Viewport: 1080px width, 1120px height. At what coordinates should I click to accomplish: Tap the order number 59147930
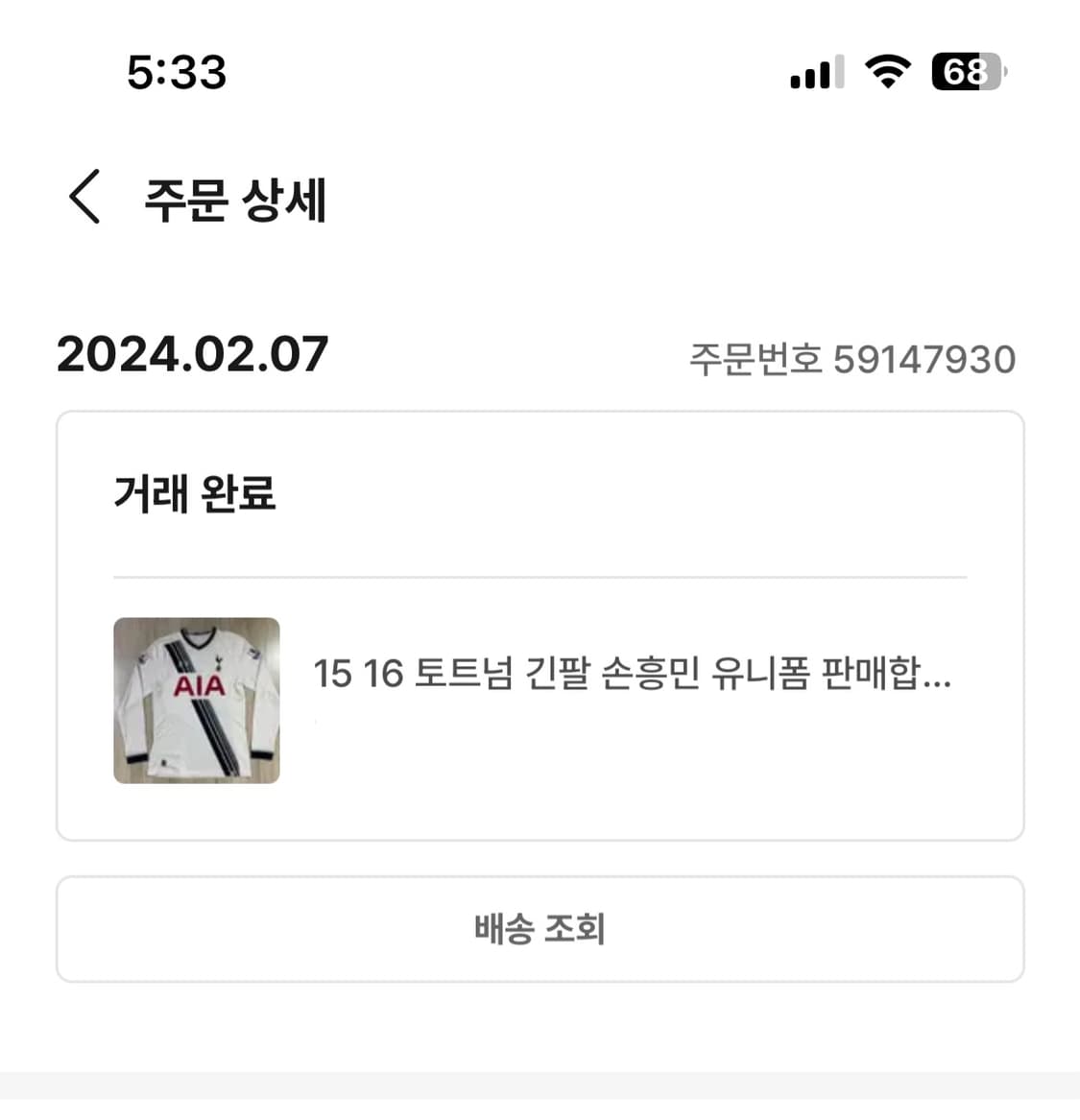click(924, 356)
